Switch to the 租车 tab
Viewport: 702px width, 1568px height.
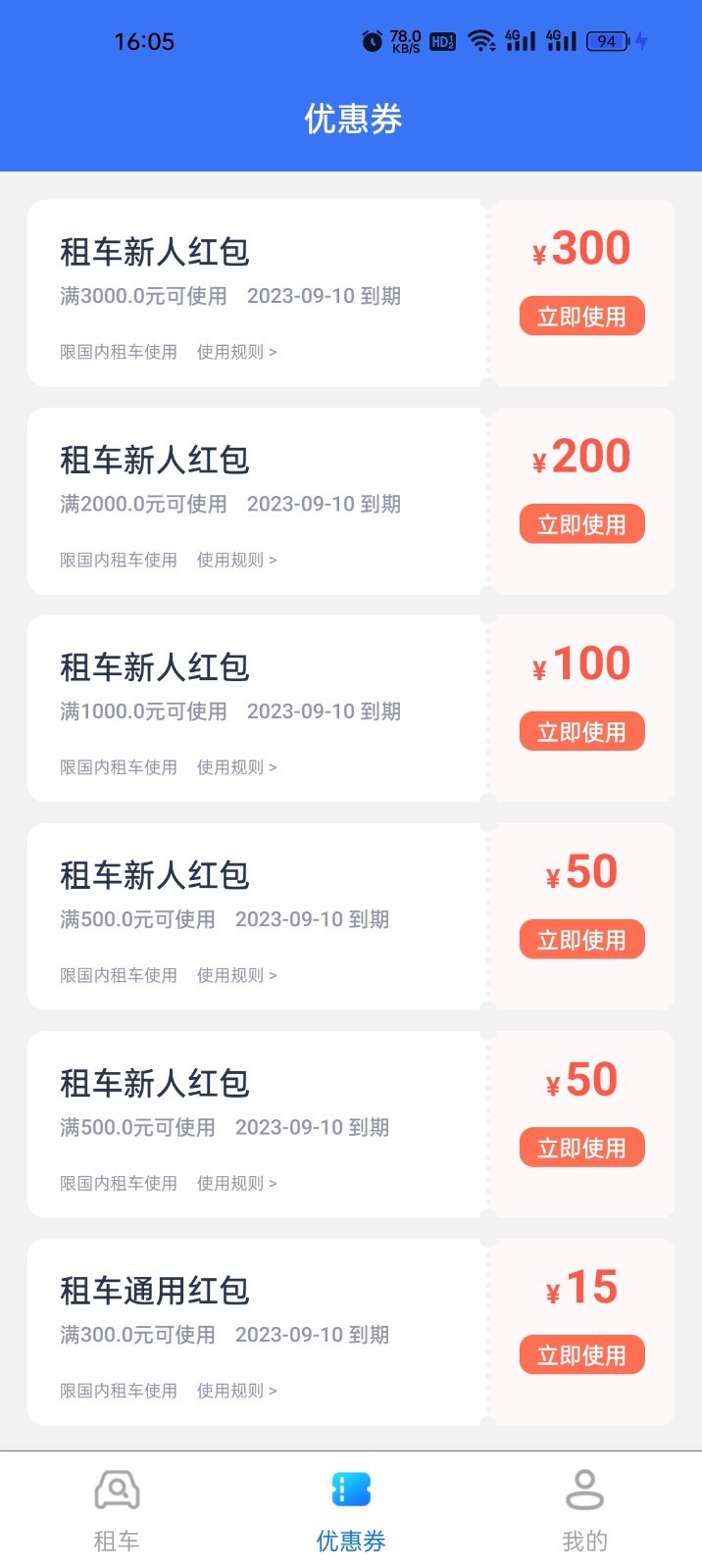pyautogui.click(x=117, y=1510)
